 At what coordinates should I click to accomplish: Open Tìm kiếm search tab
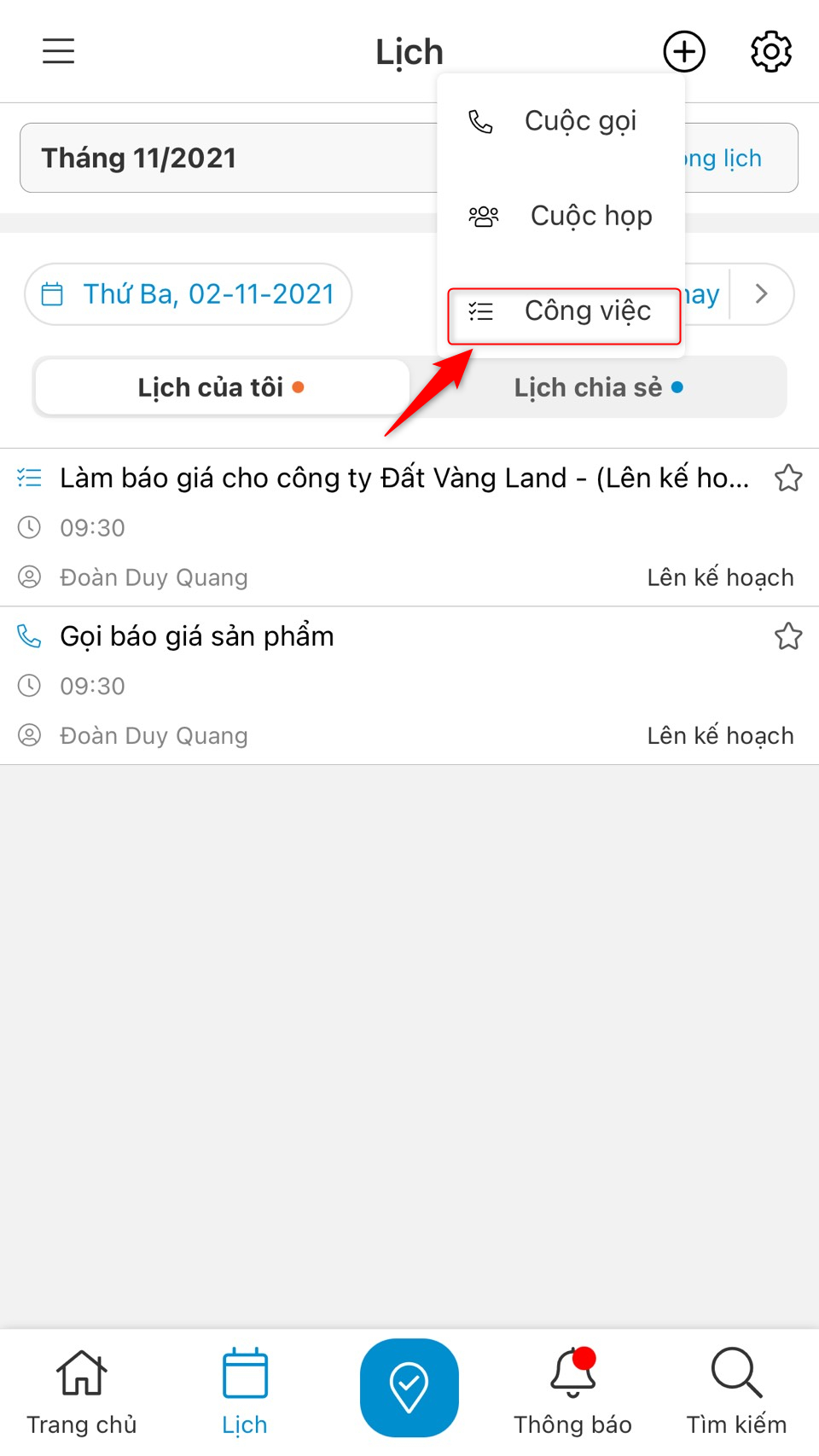[x=736, y=1390]
